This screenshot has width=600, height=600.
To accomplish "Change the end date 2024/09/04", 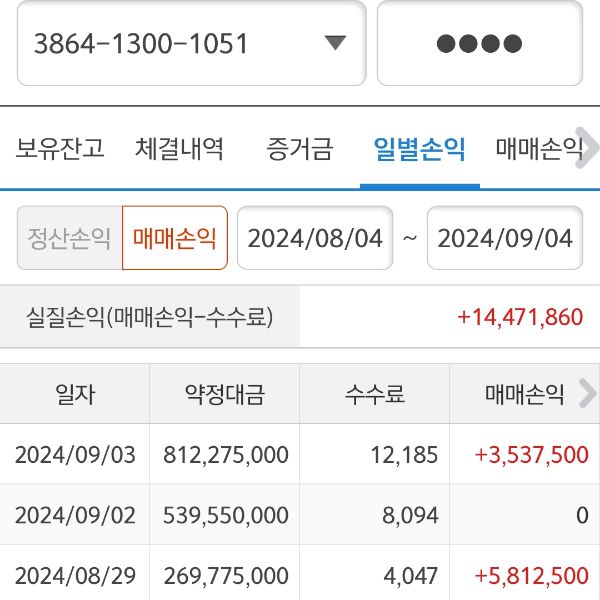I will point(505,238).
